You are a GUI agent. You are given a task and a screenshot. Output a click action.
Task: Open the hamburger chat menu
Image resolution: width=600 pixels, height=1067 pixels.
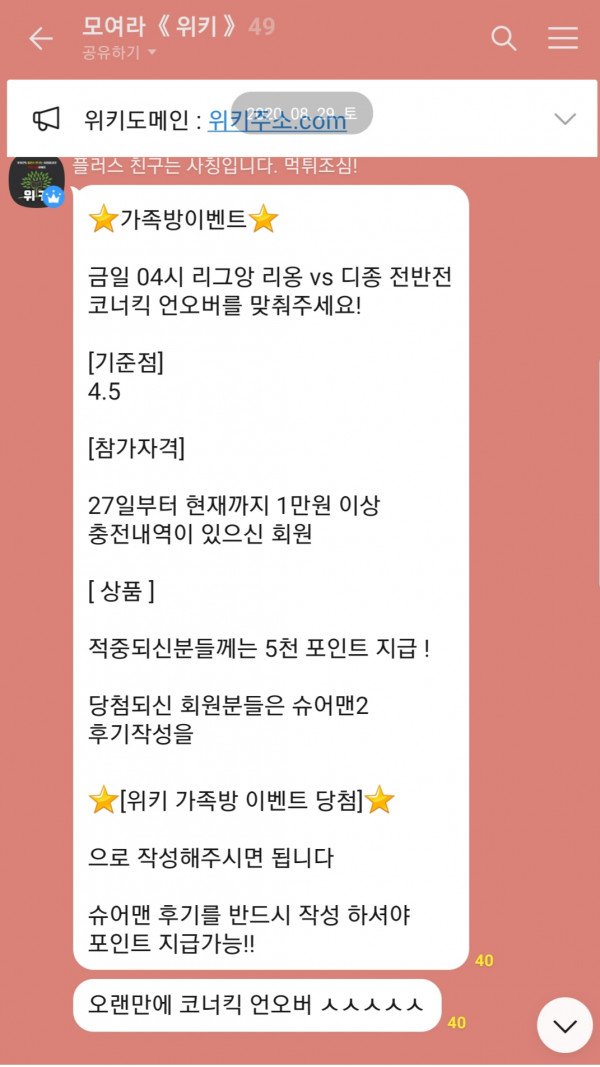(x=563, y=39)
